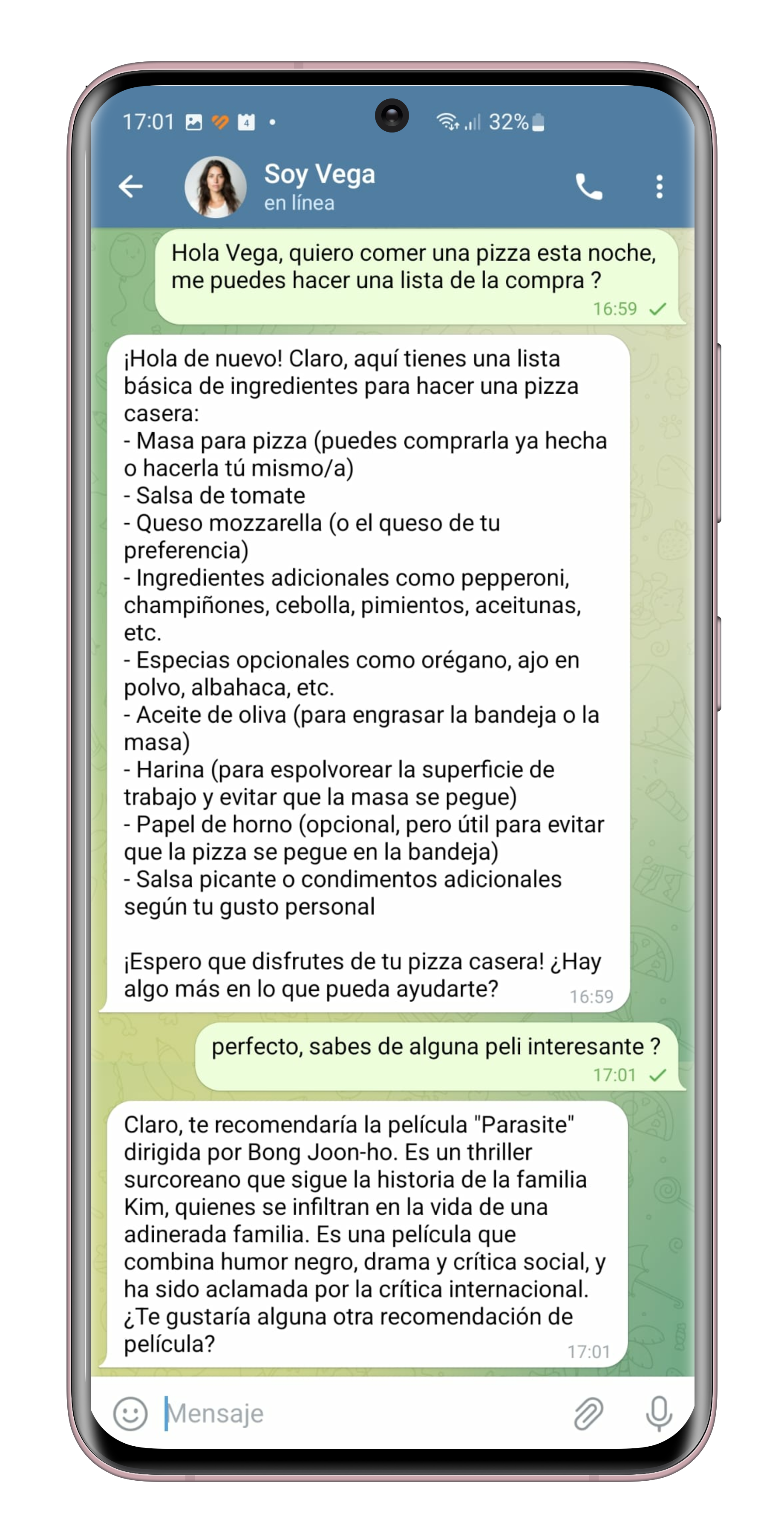Viewport: 784px width, 1534px height.
Task: Open Soy Vega's profile photo
Action: (x=216, y=187)
